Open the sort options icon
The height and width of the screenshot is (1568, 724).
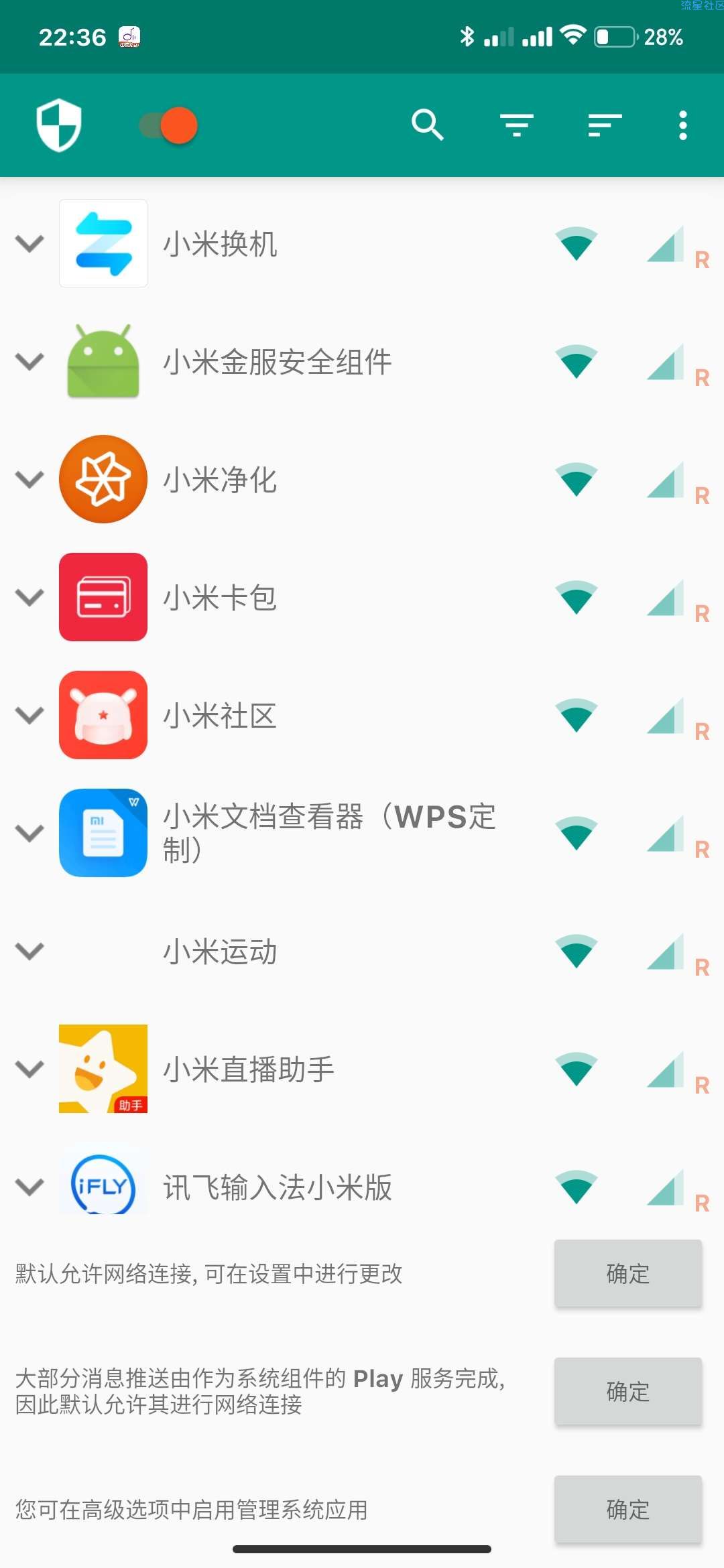click(605, 125)
